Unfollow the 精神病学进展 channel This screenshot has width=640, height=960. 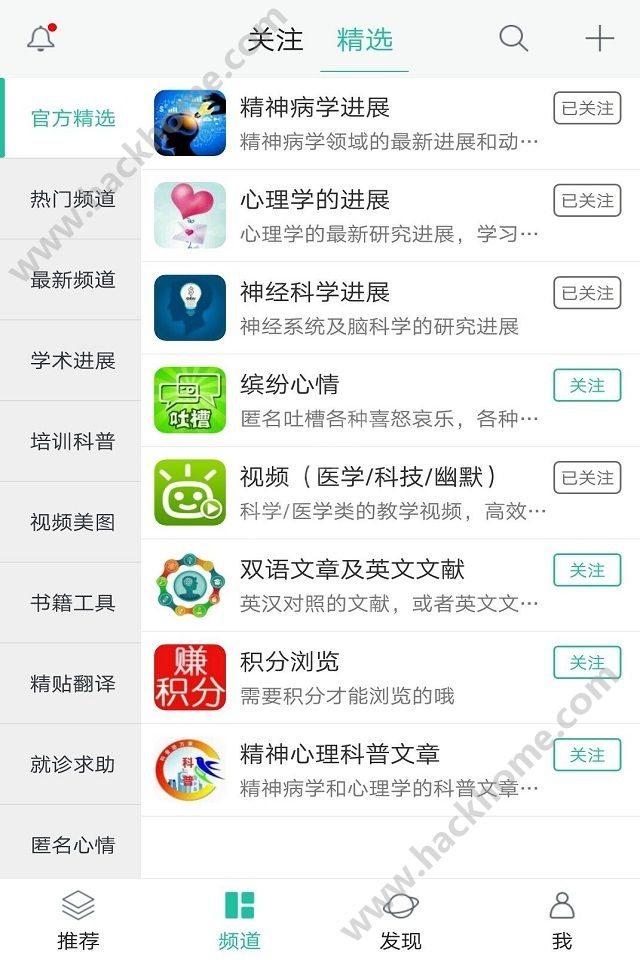click(x=587, y=108)
